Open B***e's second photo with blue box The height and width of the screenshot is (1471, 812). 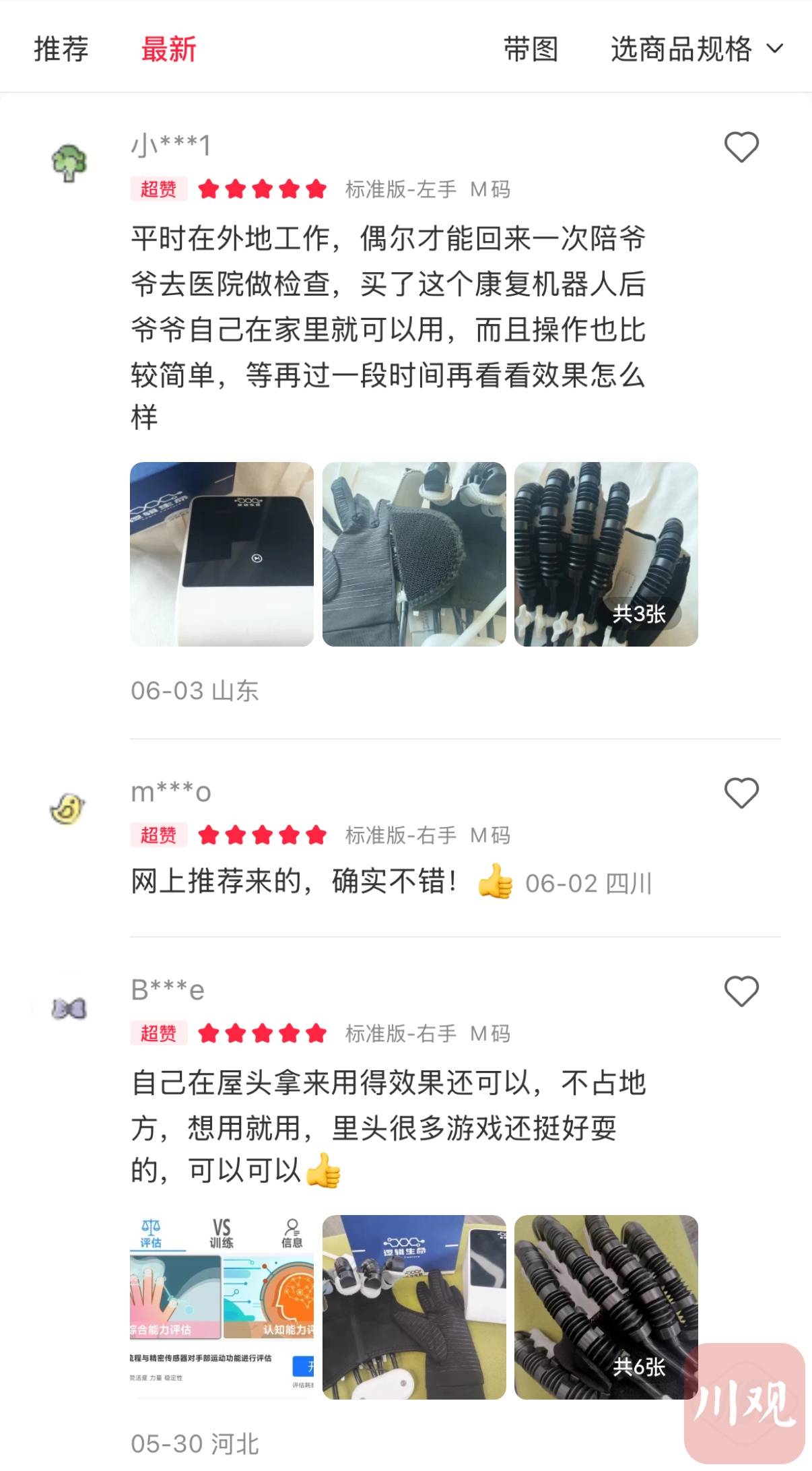[x=414, y=1307]
